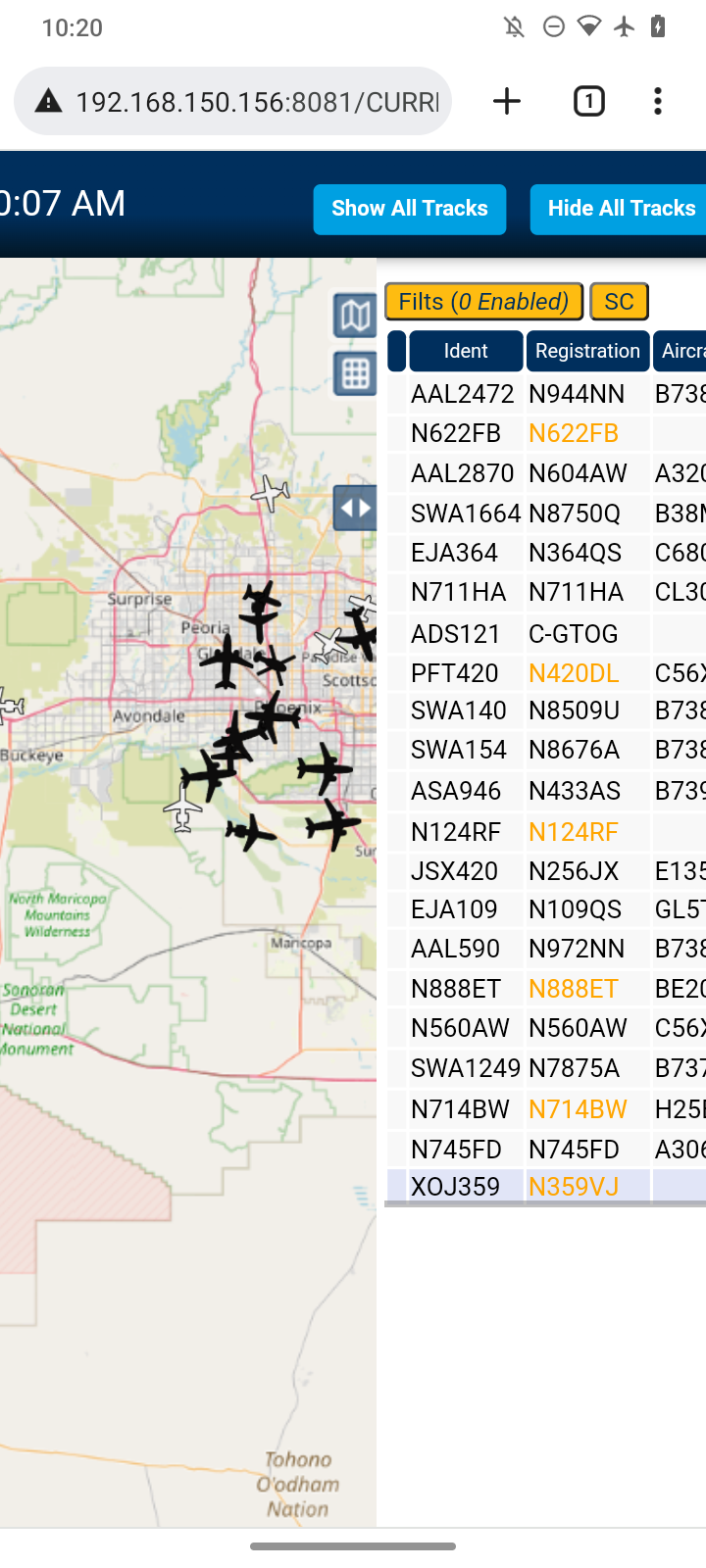Open a new browser tab
This screenshot has width=706, height=1568.
tap(507, 101)
